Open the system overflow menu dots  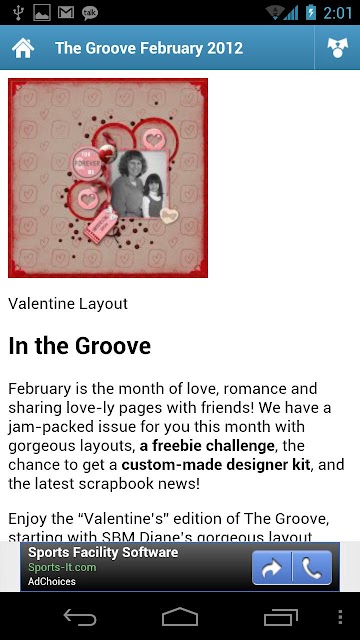click(340, 617)
